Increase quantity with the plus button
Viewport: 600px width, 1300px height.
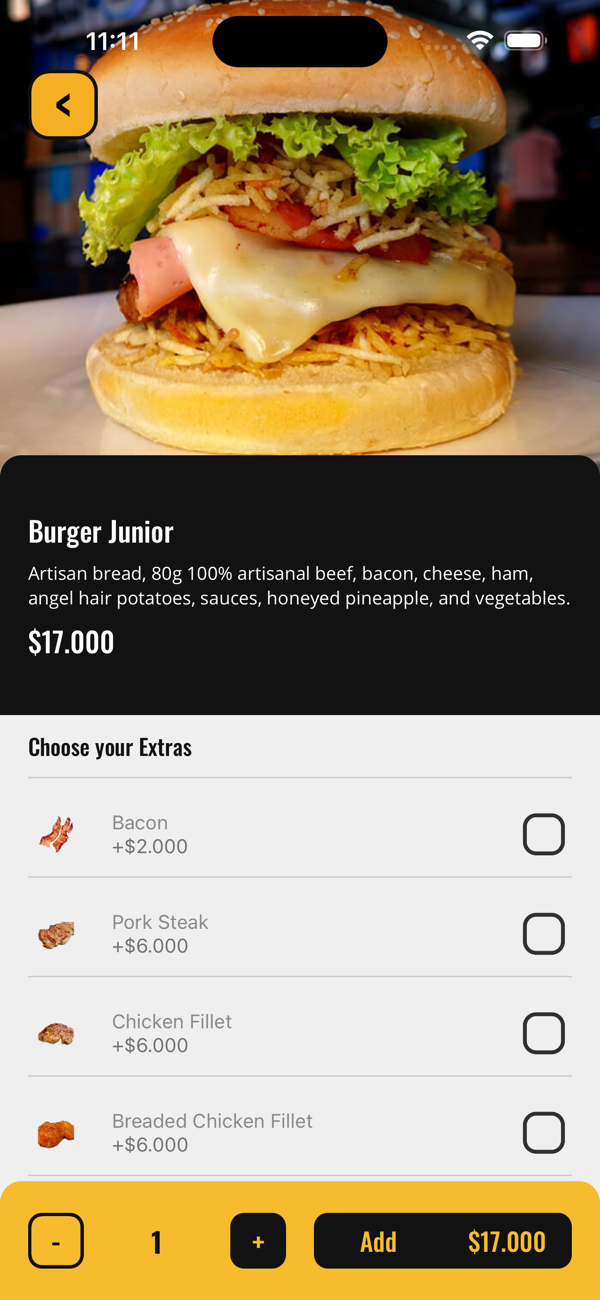click(x=258, y=1241)
